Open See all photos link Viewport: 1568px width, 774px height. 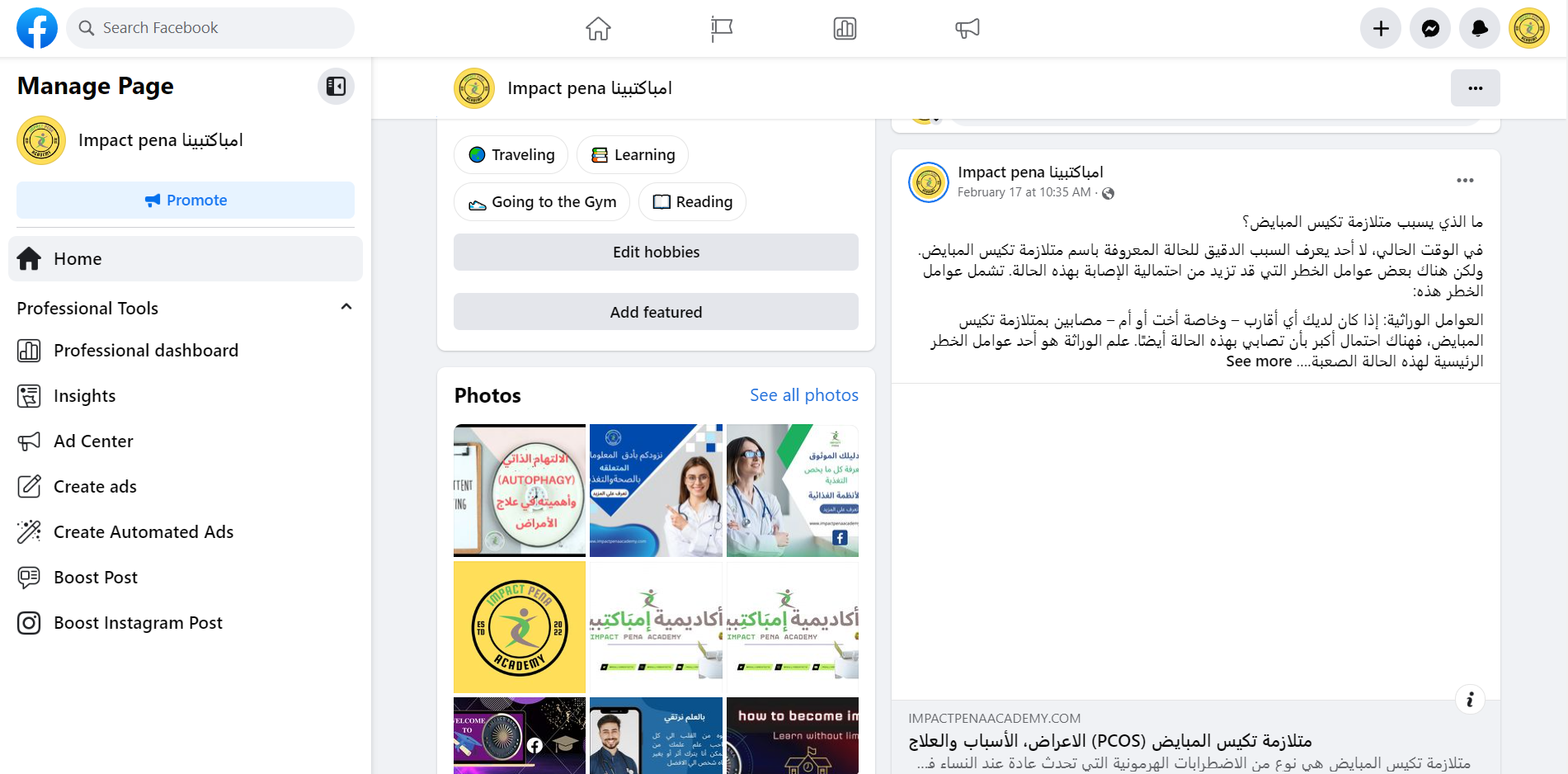[x=803, y=395]
